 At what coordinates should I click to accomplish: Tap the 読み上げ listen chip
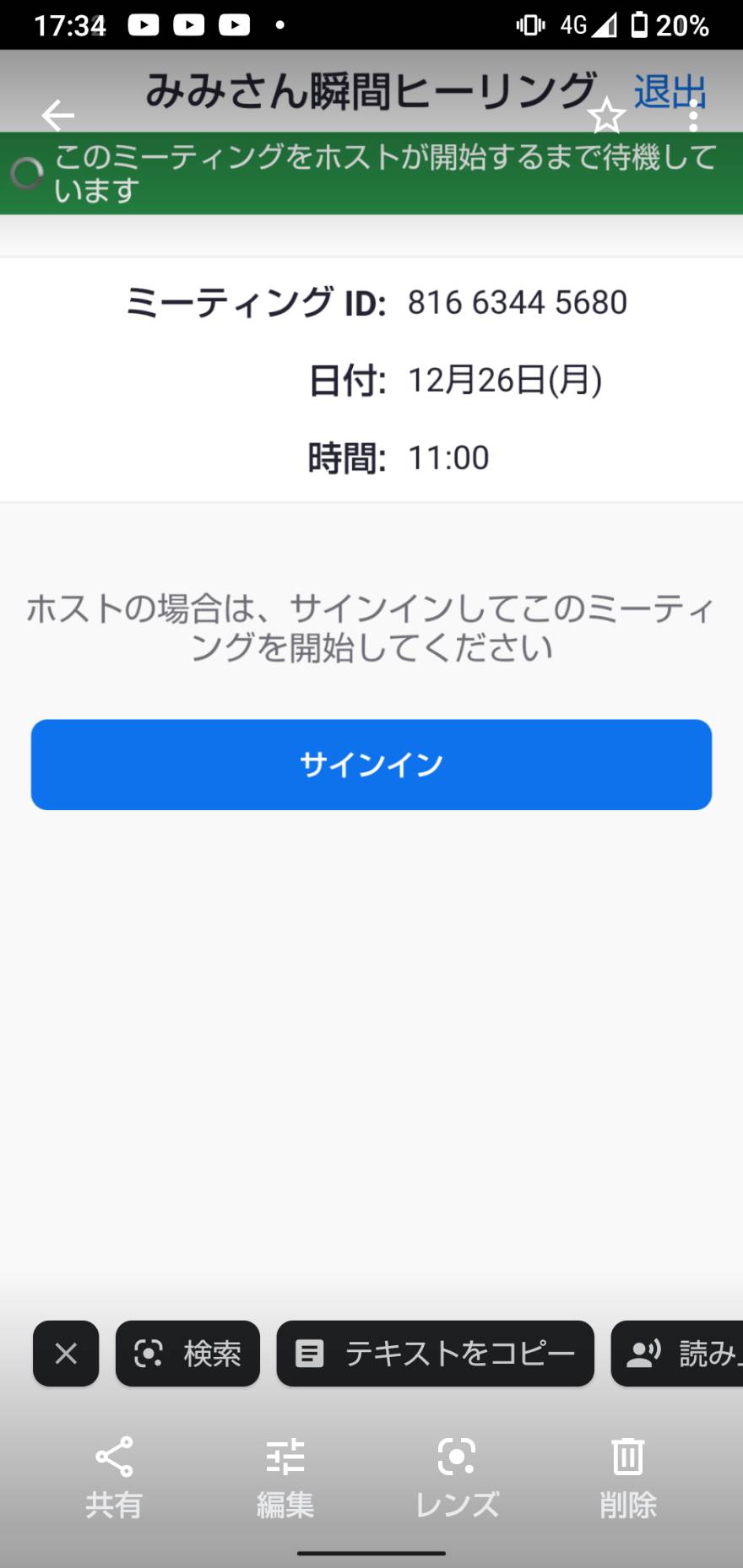click(x=677, y=1354)
